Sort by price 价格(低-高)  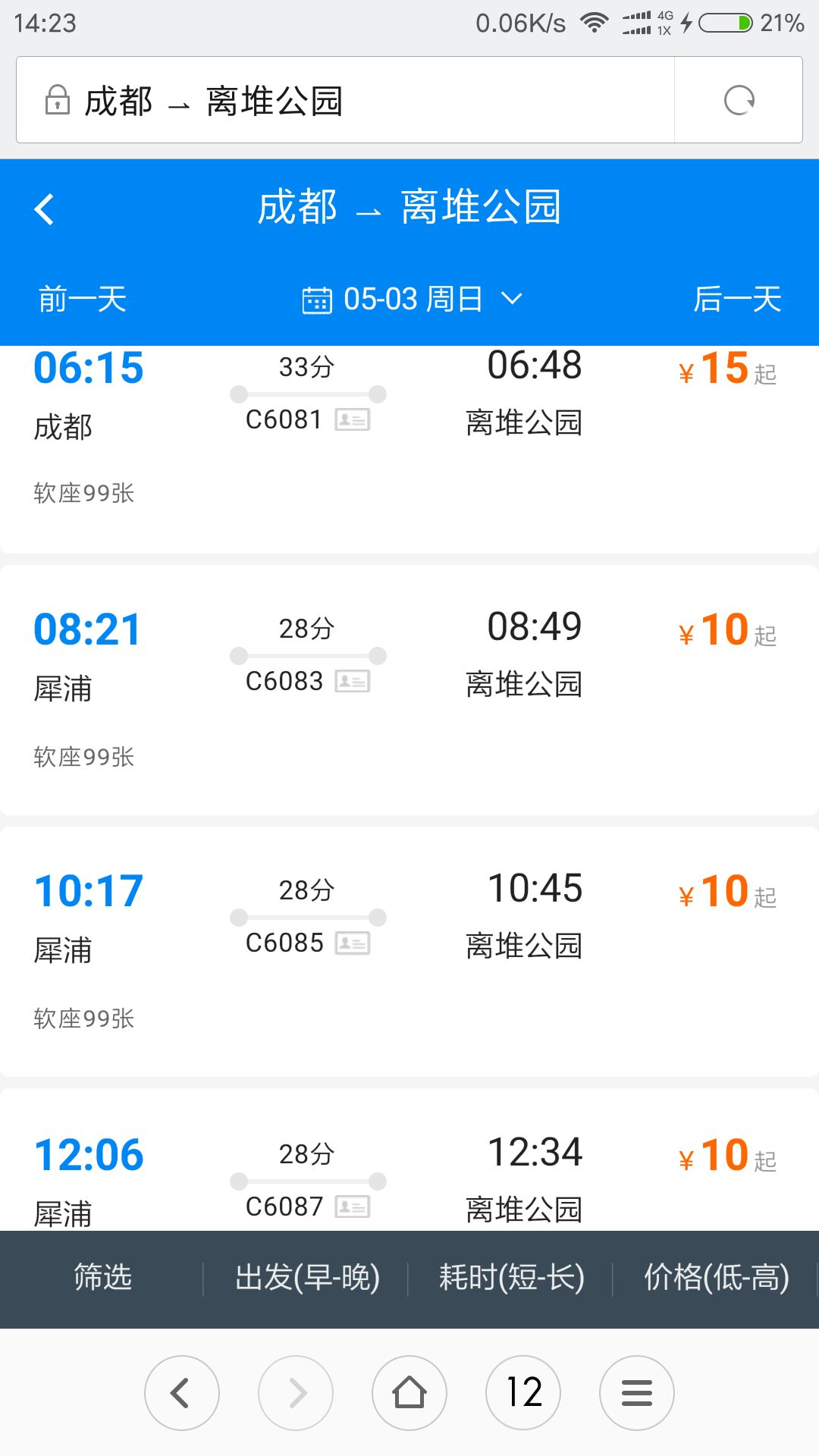click(x=717, y=1278)
